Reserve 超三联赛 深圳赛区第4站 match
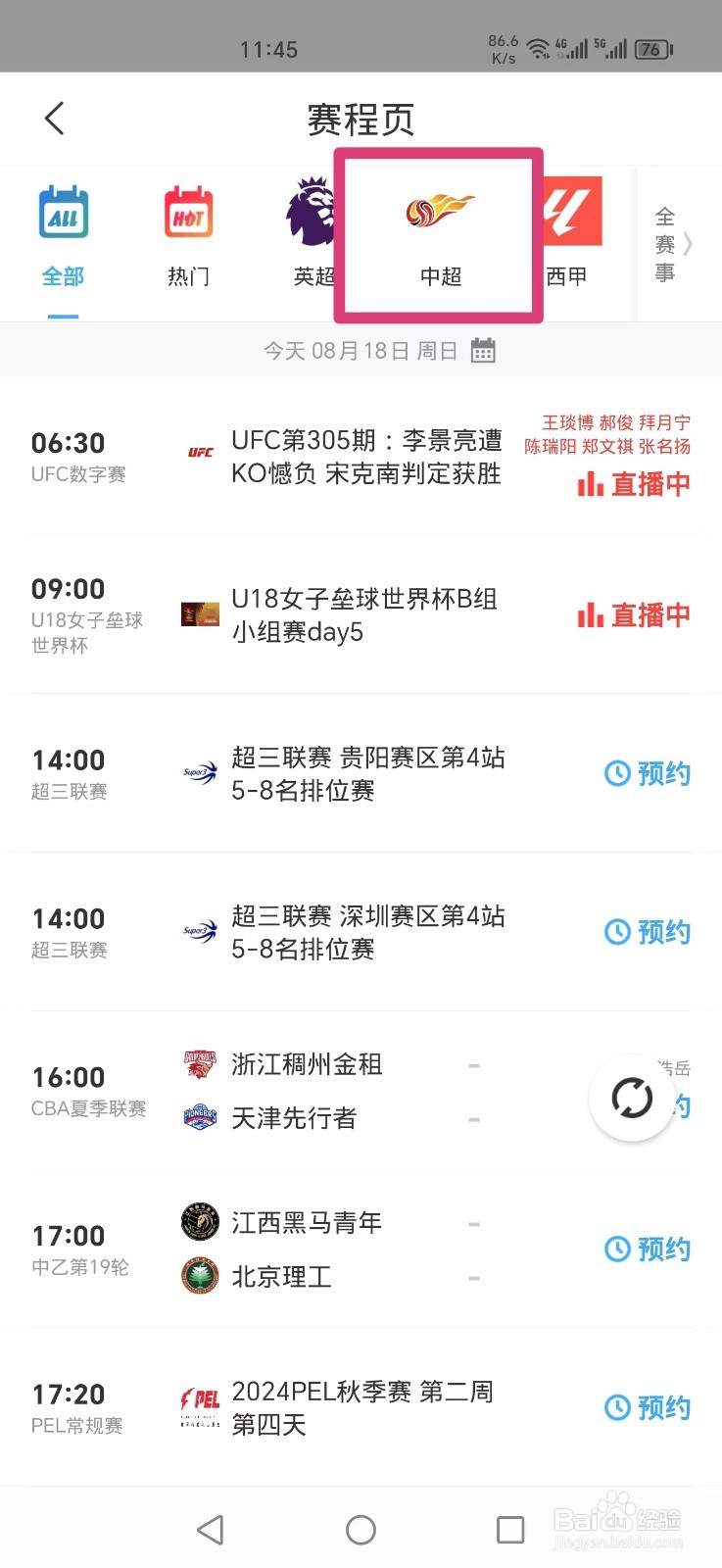This screenshot has width=722, height=1568. click(648, 932)
